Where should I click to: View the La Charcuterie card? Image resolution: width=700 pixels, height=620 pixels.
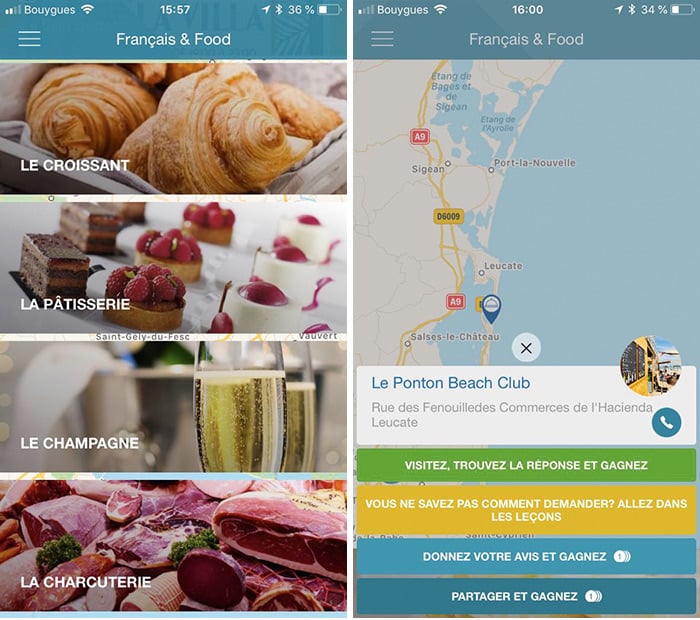click(174, 544)
